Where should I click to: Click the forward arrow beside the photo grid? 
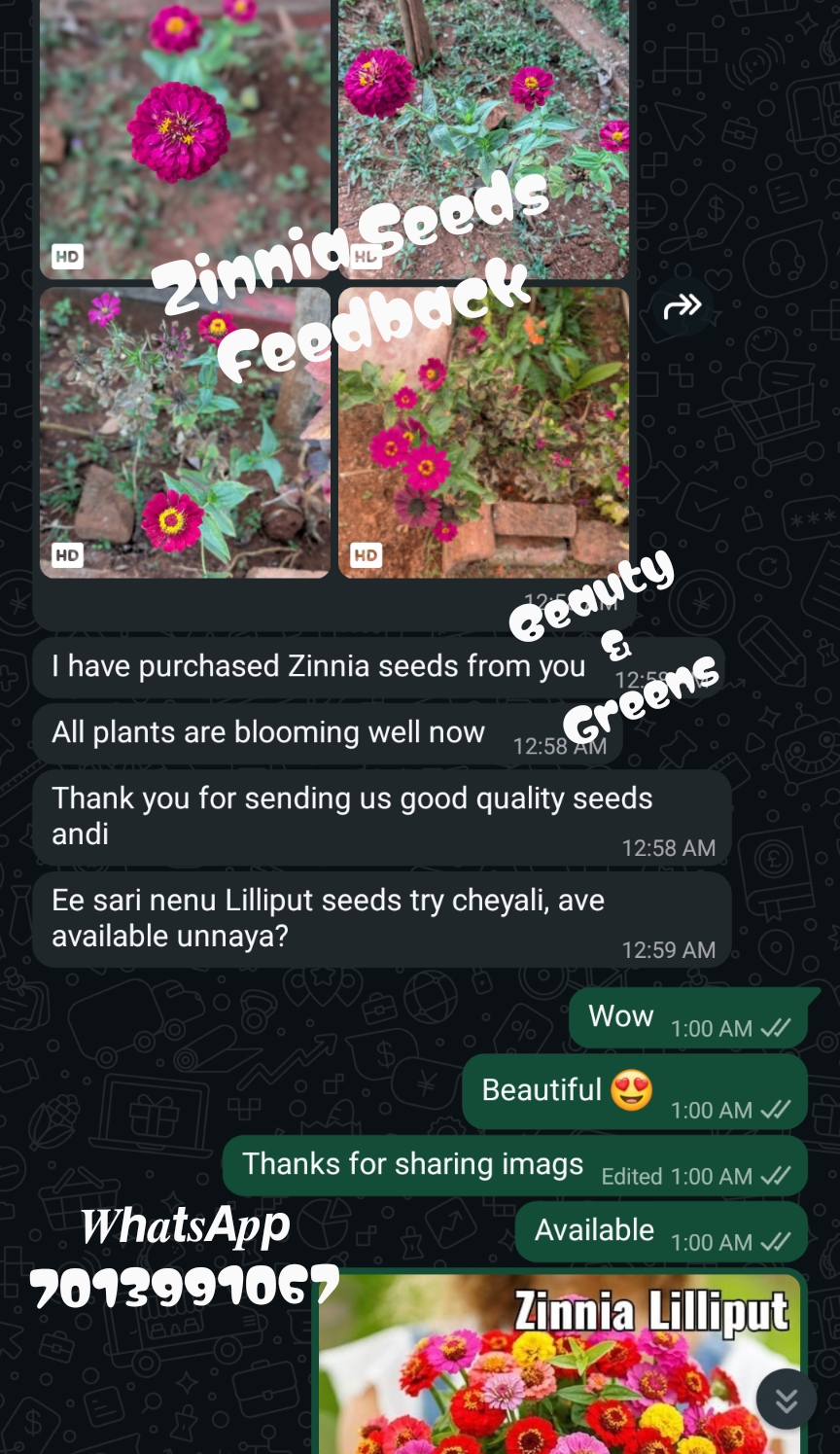coord(682,304)
